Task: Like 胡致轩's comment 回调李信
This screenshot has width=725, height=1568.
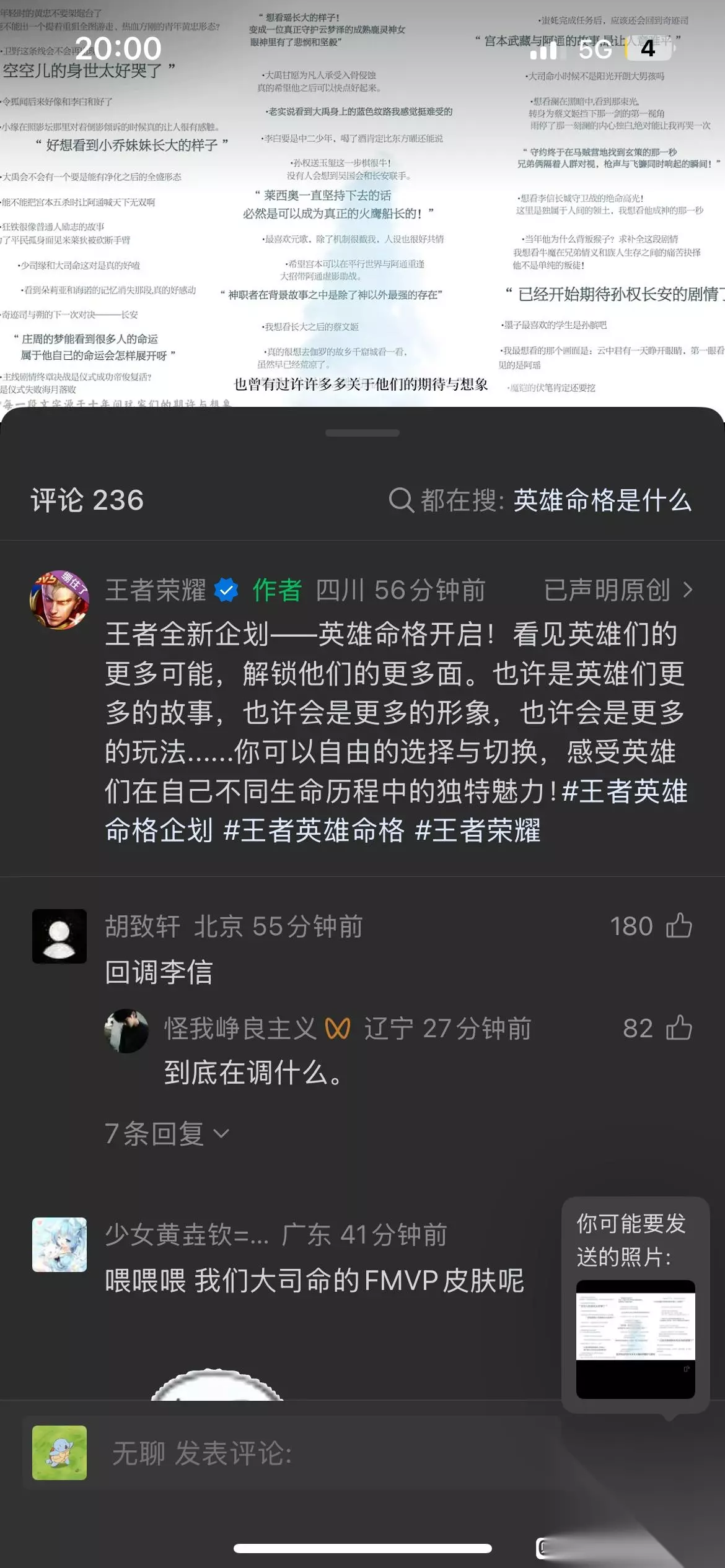Action: (679, 926)
